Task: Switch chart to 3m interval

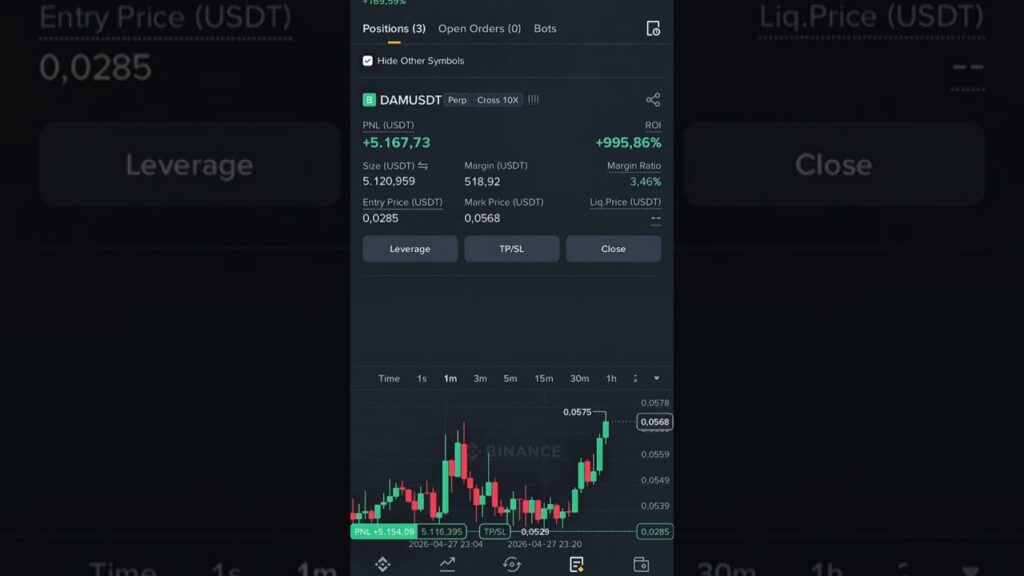Action: [480, 379]
